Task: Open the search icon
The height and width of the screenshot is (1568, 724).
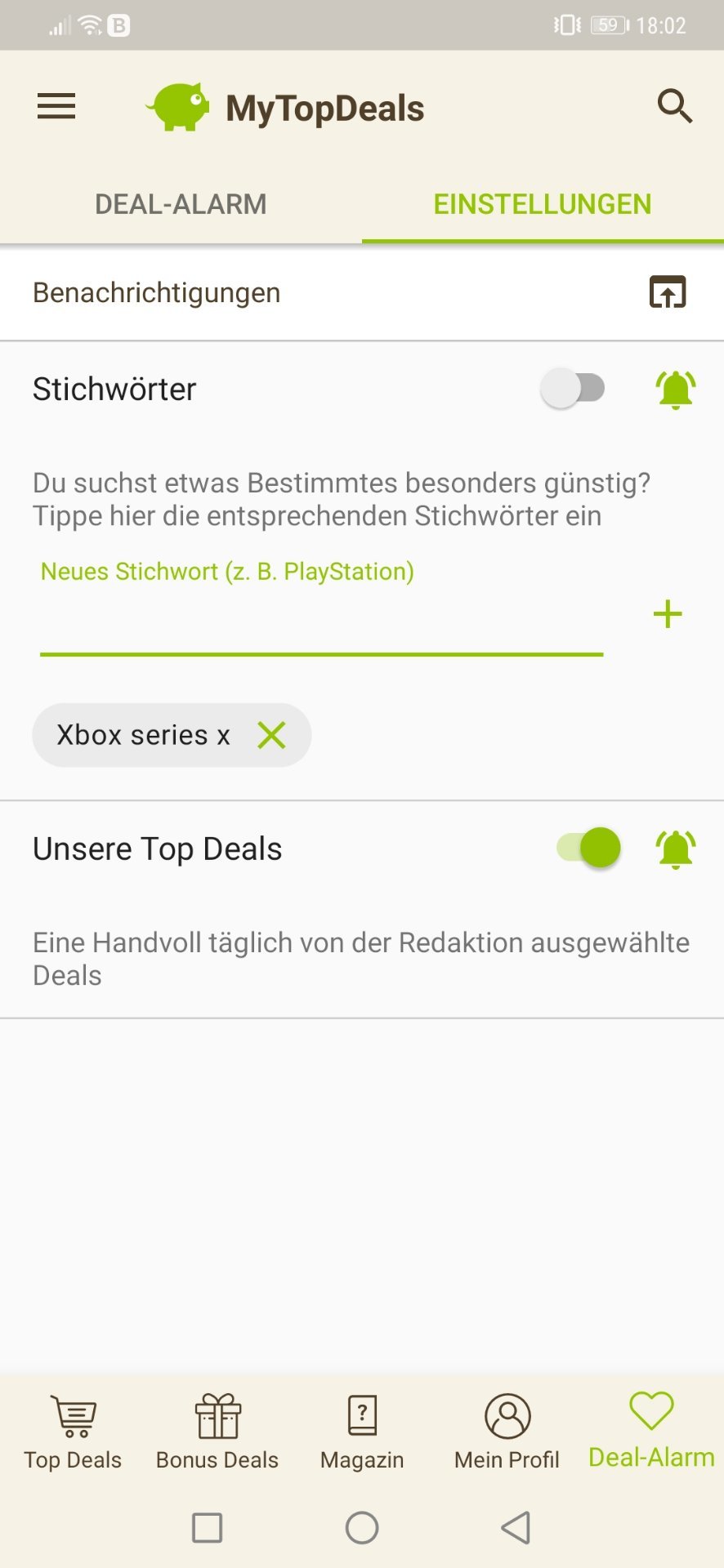Action: [x=674, y=106]
